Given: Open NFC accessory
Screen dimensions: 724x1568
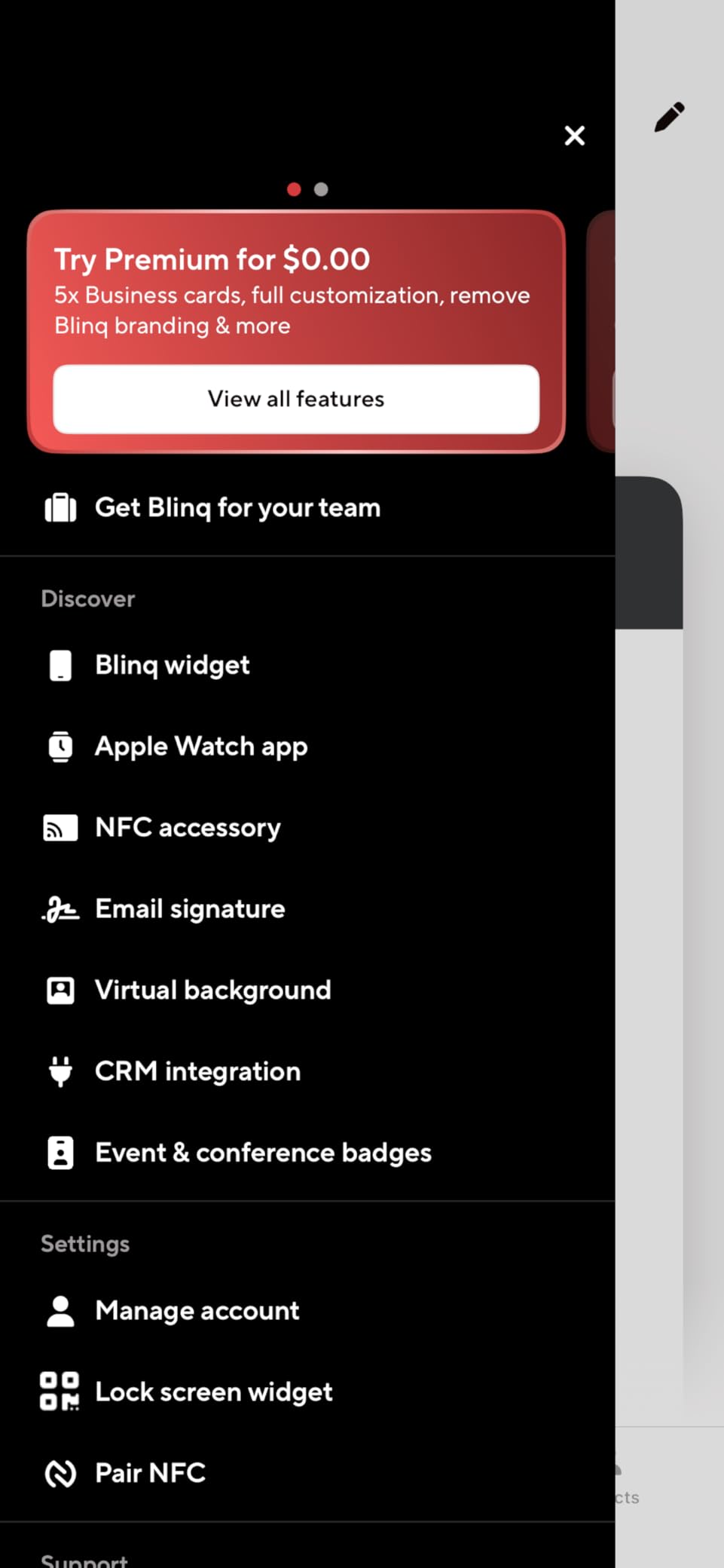Looking at the screenshot, I should point(188,828).
